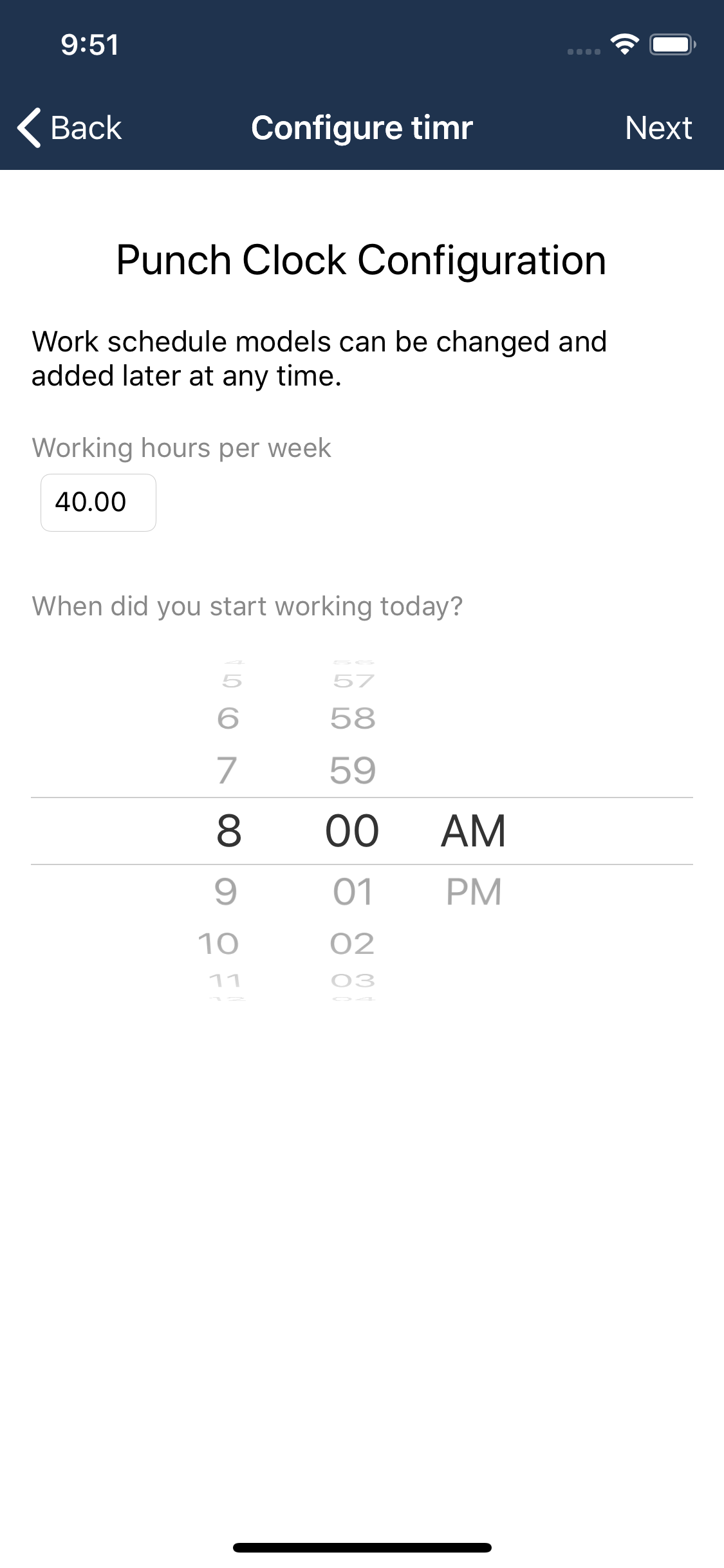Go back to the previous screen
The width and height of the screenshot is (724, 1568).
coord(70,127)
